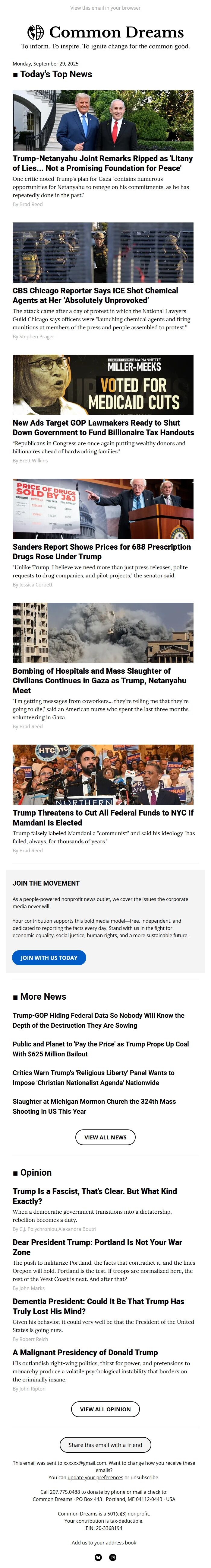Tap the View All News button
The height and width of the screenshot is (1568, 211).
tap(105, 1137)
